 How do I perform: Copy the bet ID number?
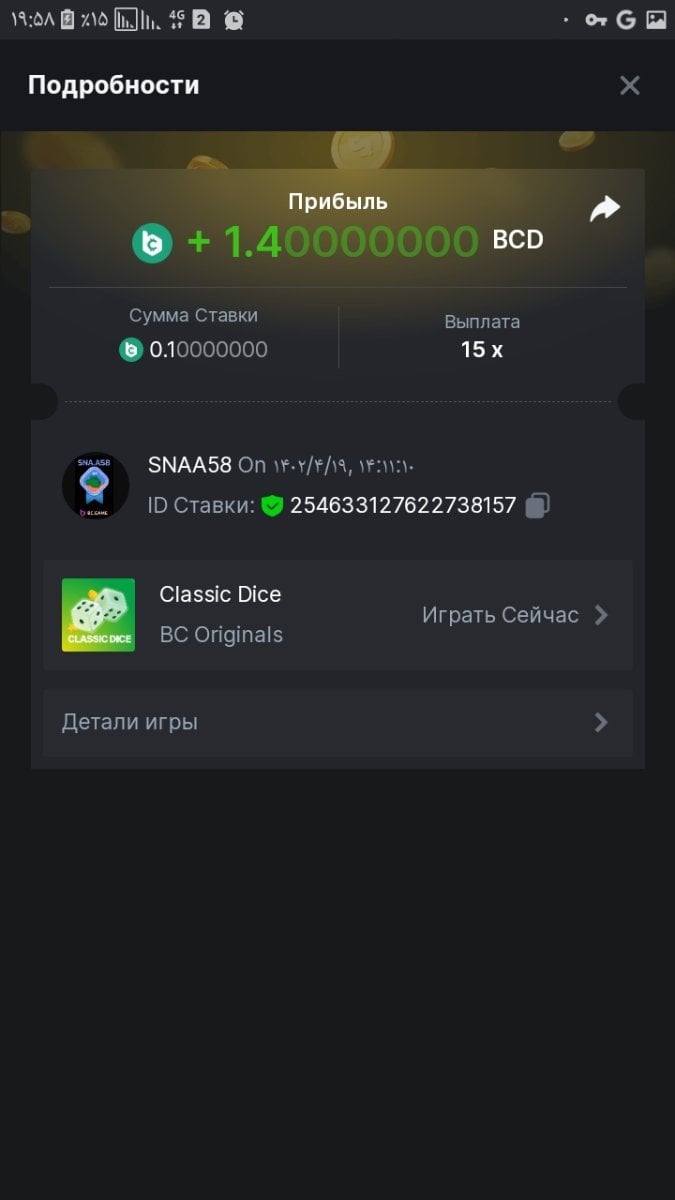[x=537, y=506]
